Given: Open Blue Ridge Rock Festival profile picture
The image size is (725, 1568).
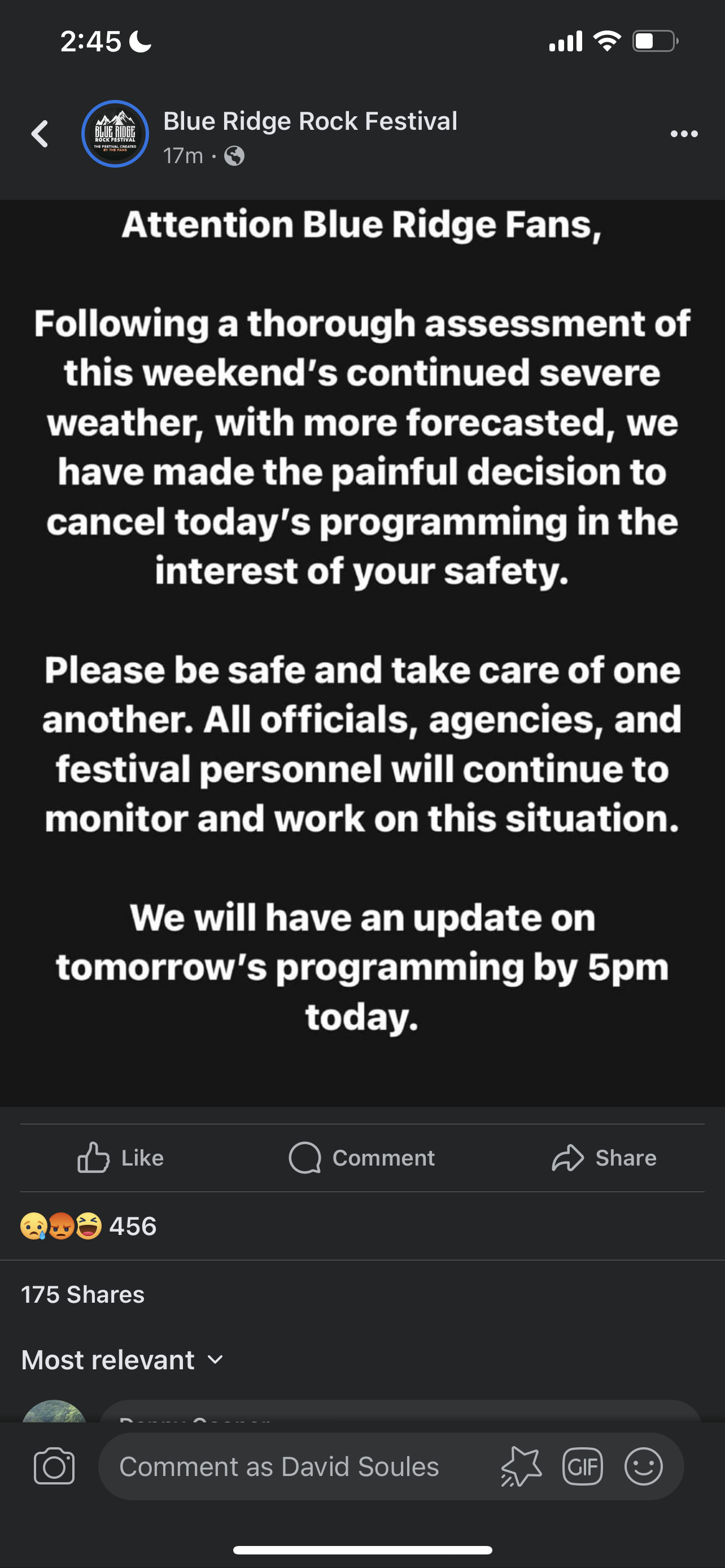Looking at the screenshot, I should coord(115,134).
